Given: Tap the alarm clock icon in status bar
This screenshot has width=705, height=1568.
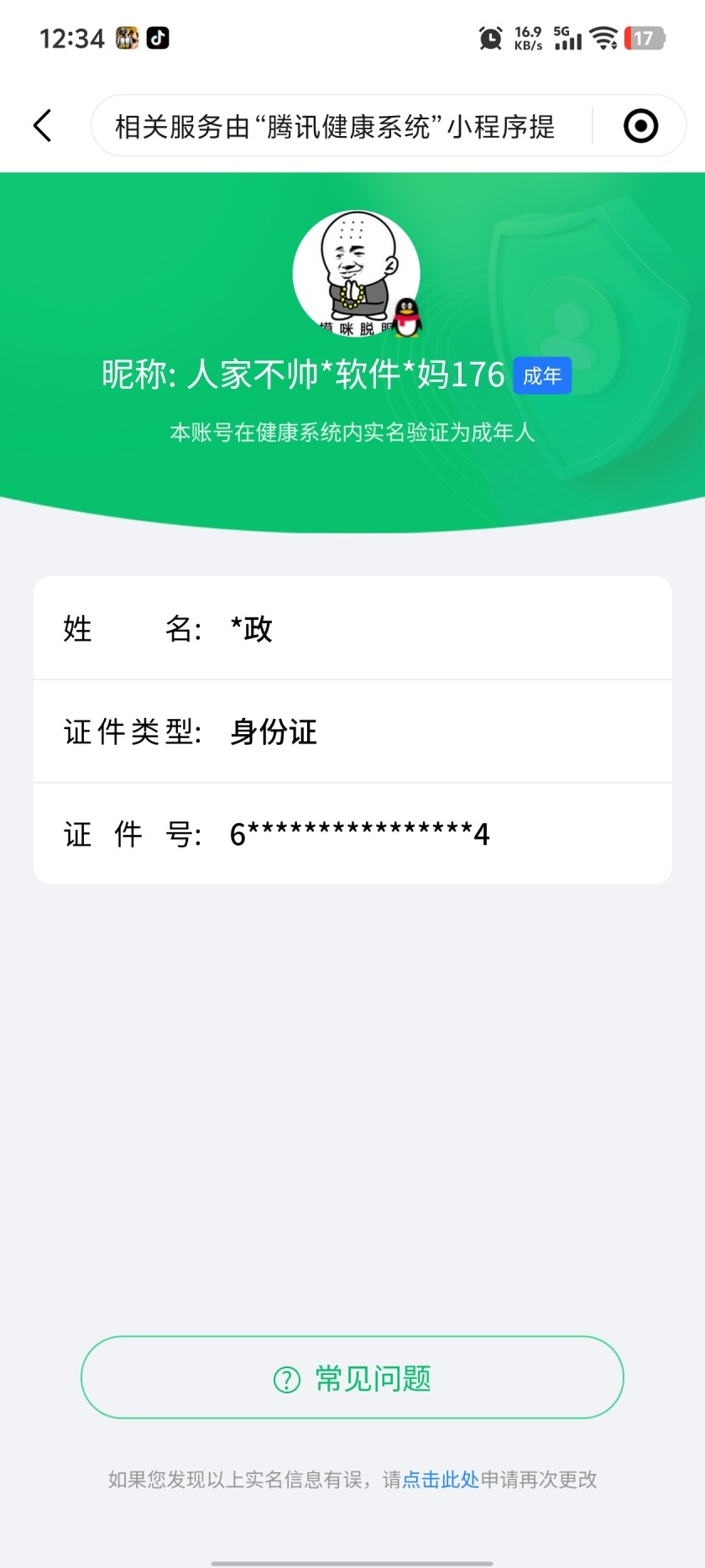Looking at the screenshot, I should coord(490,38).
